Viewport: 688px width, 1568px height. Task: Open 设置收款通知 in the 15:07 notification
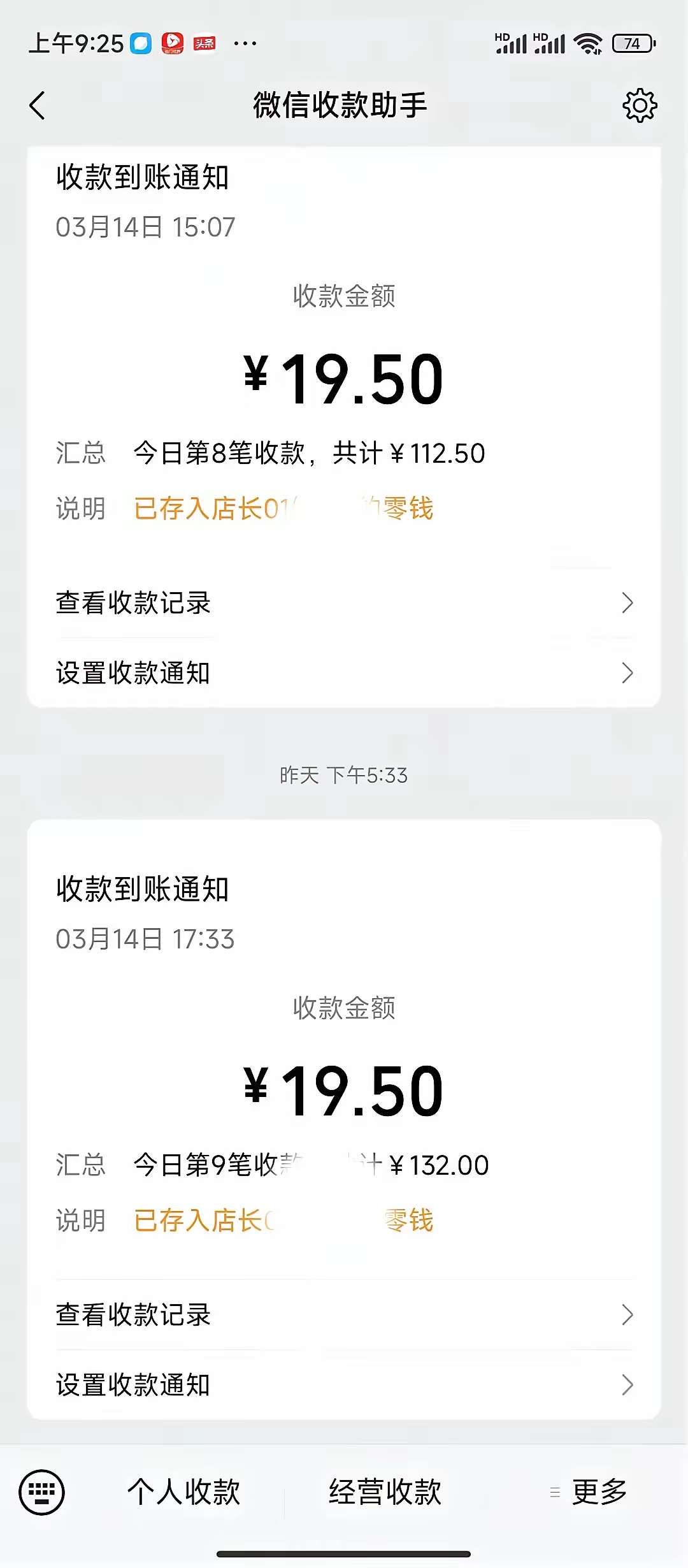(344, 673)
